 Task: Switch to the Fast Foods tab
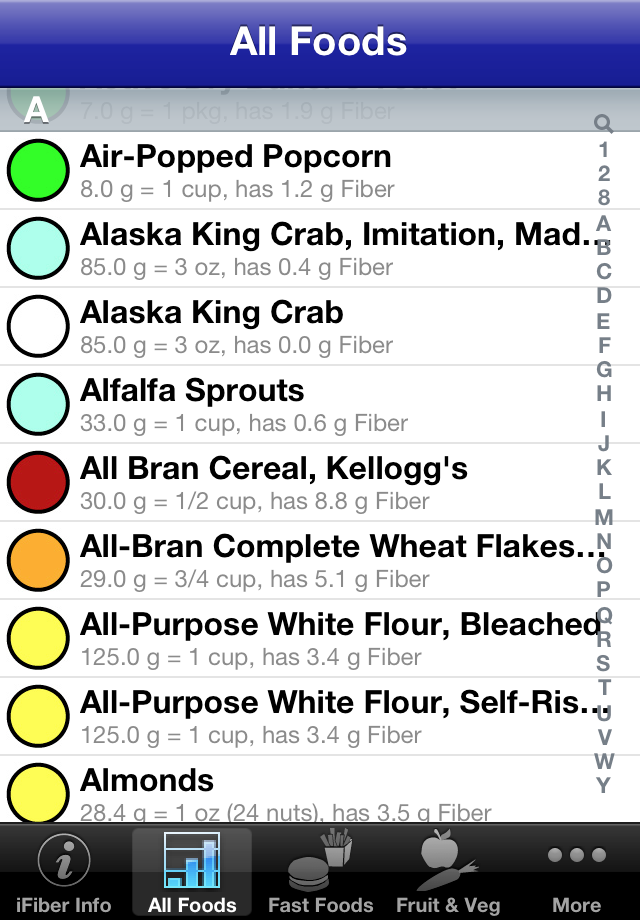click(x=320, y=872)
